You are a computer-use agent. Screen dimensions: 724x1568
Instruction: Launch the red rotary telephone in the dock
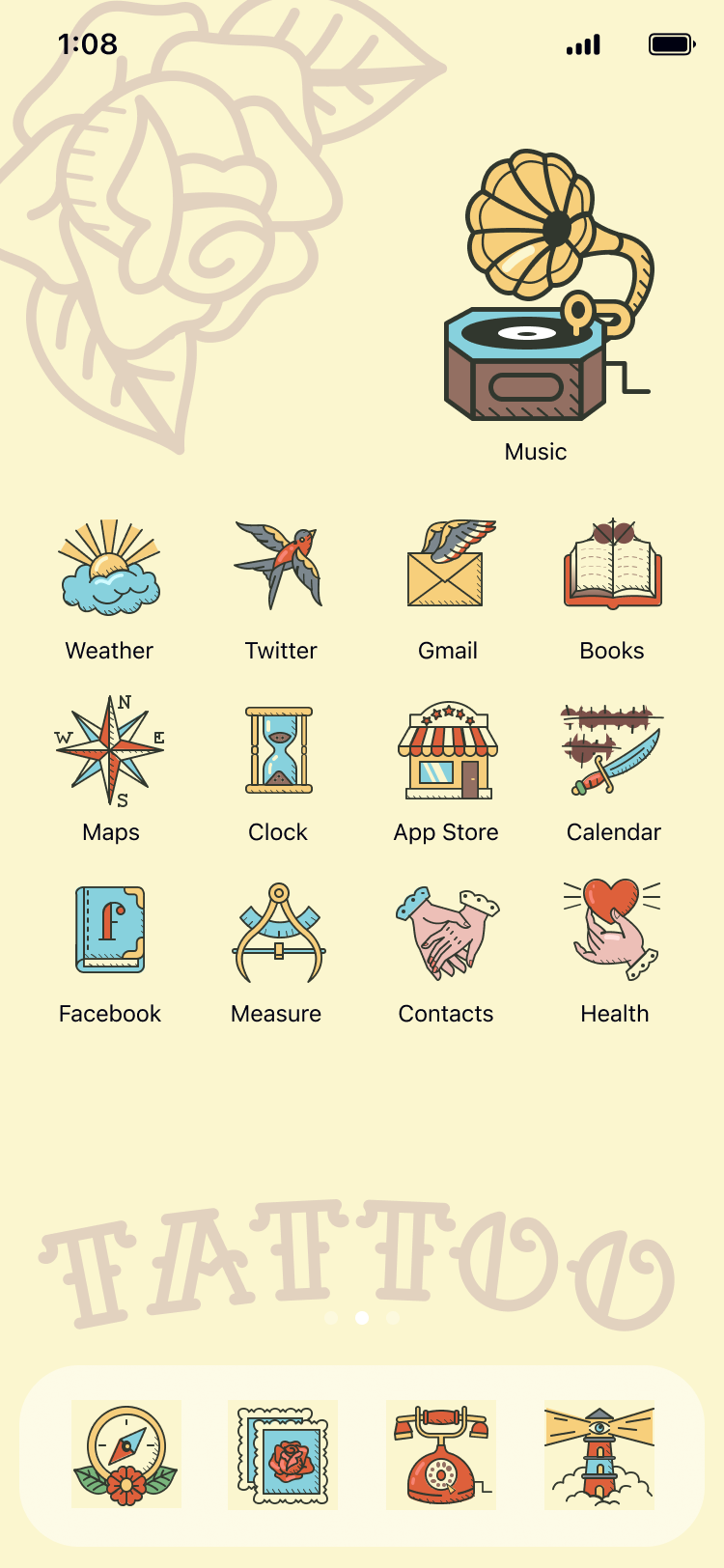441,1454
